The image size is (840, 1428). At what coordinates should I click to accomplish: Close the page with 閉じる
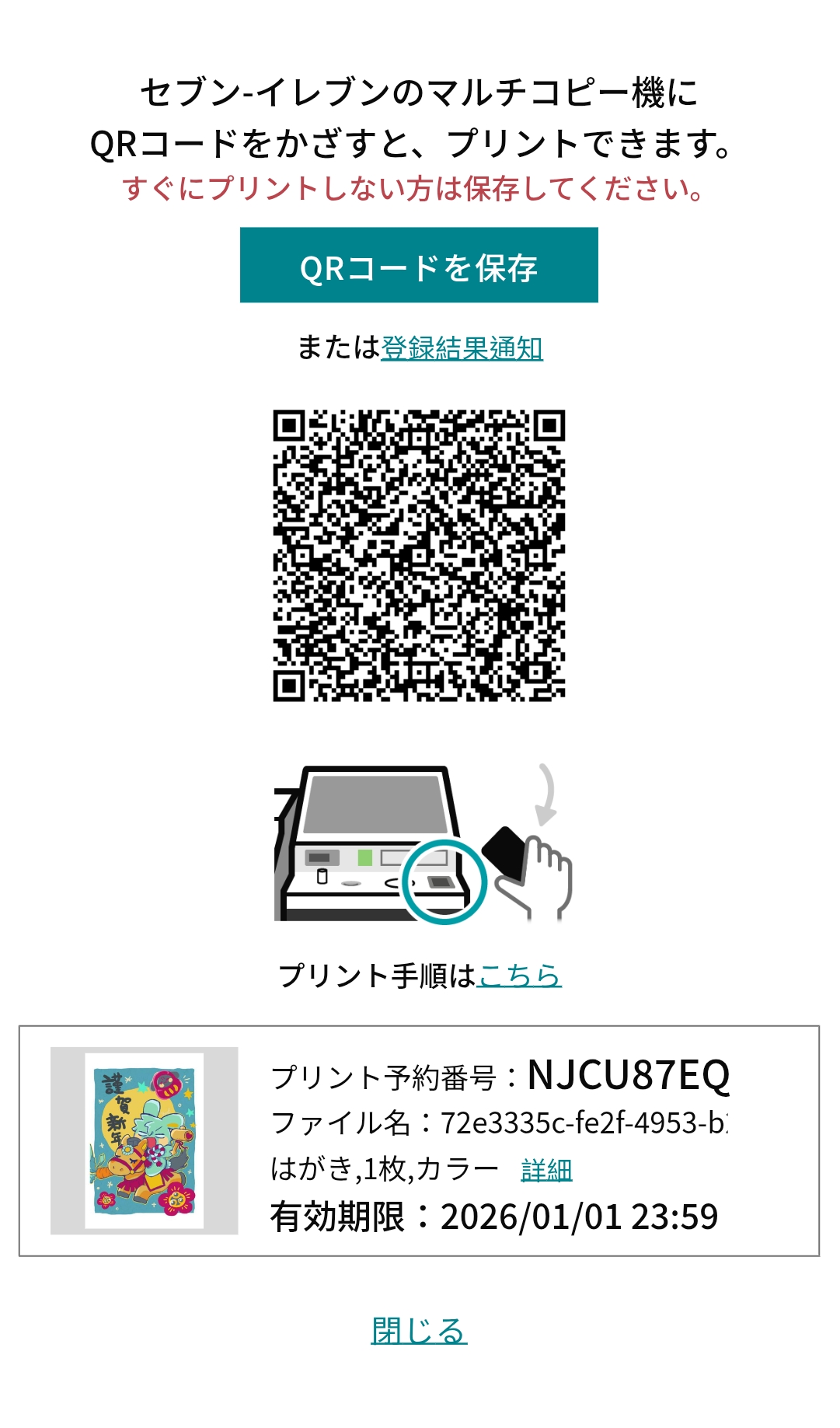click(419, 1331)
